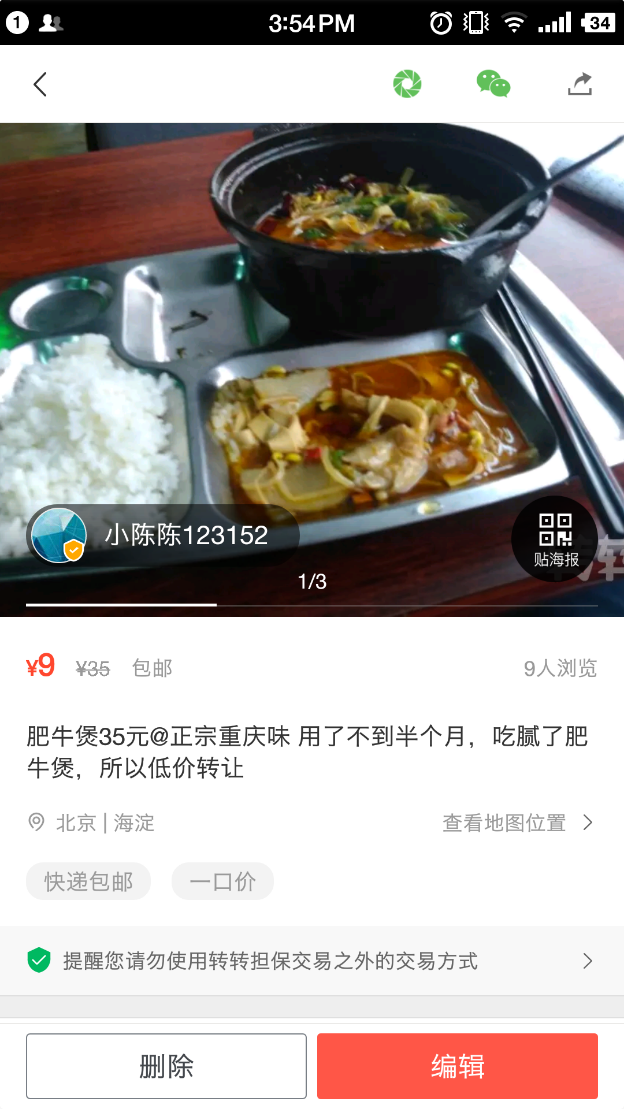Screen dimensions: 624x1109
Task: Share listing to WeChat chat
Action: pos(493,84)
